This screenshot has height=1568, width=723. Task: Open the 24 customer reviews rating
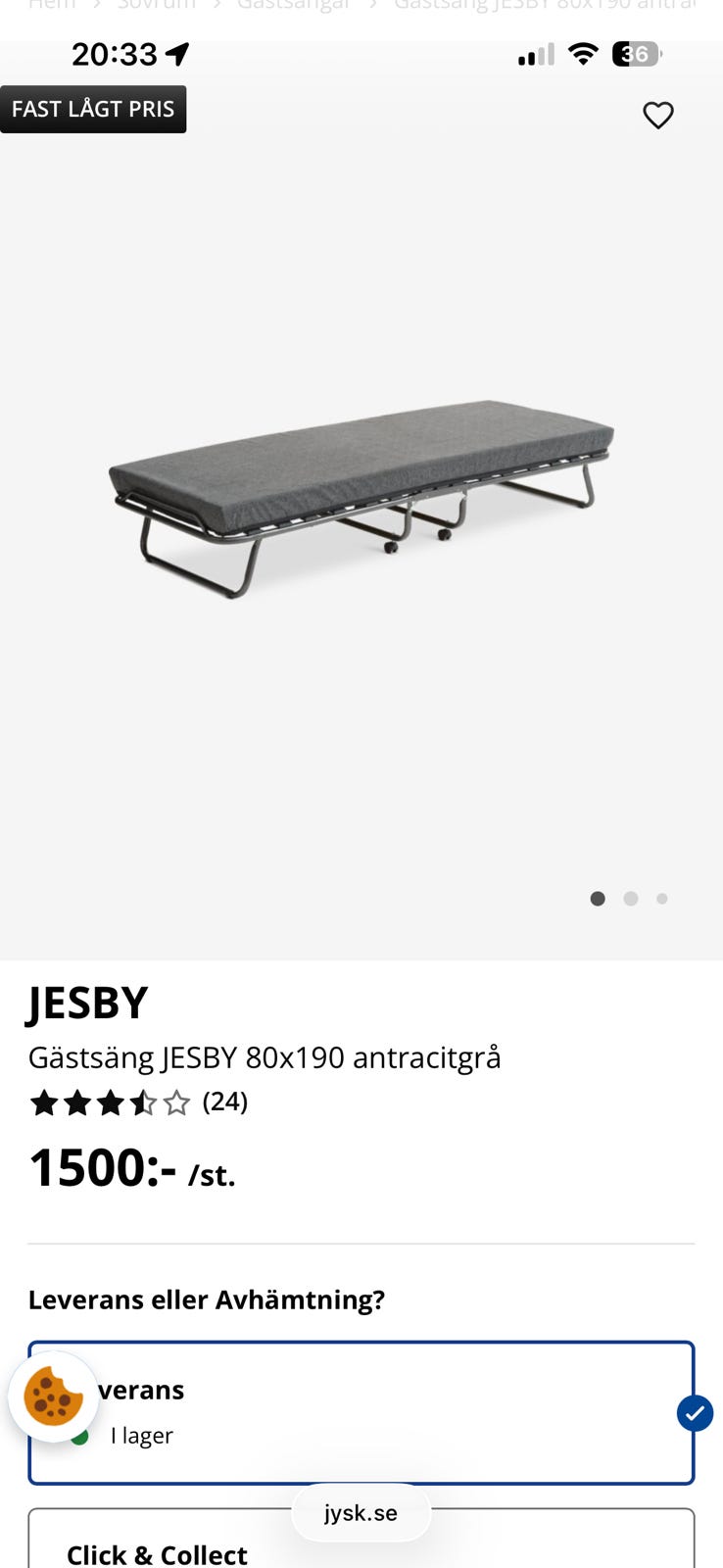(x=138, y=1102)
